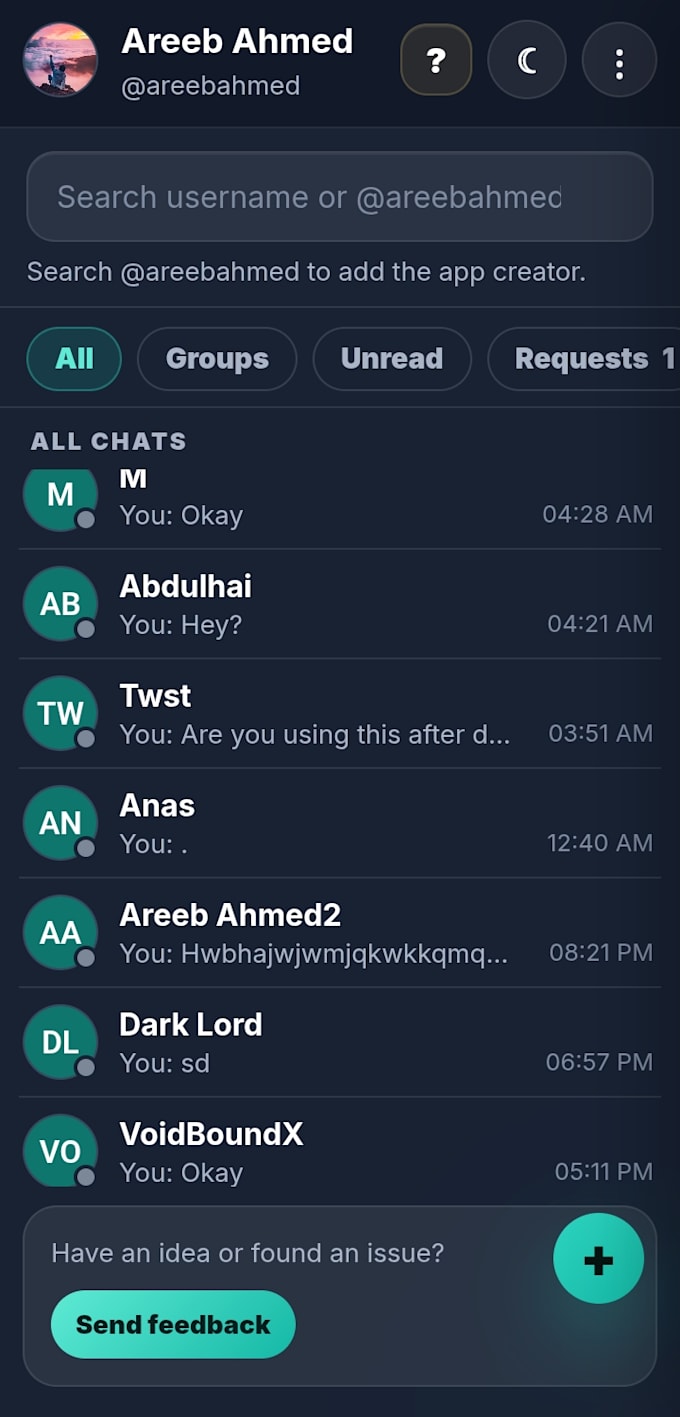Start a new chat with the plus button
Screen dimensions: 680x1417
point(598,1259)
